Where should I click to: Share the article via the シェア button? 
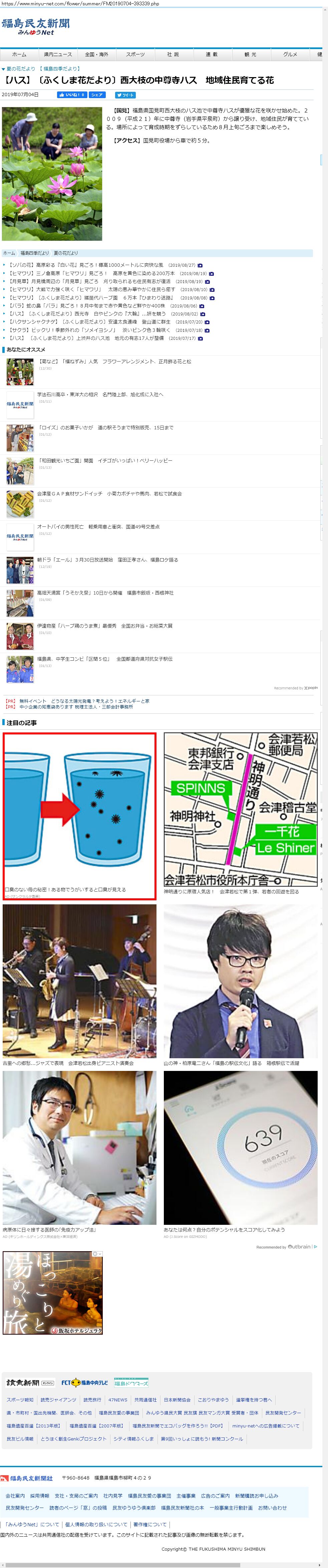(97, 95)
